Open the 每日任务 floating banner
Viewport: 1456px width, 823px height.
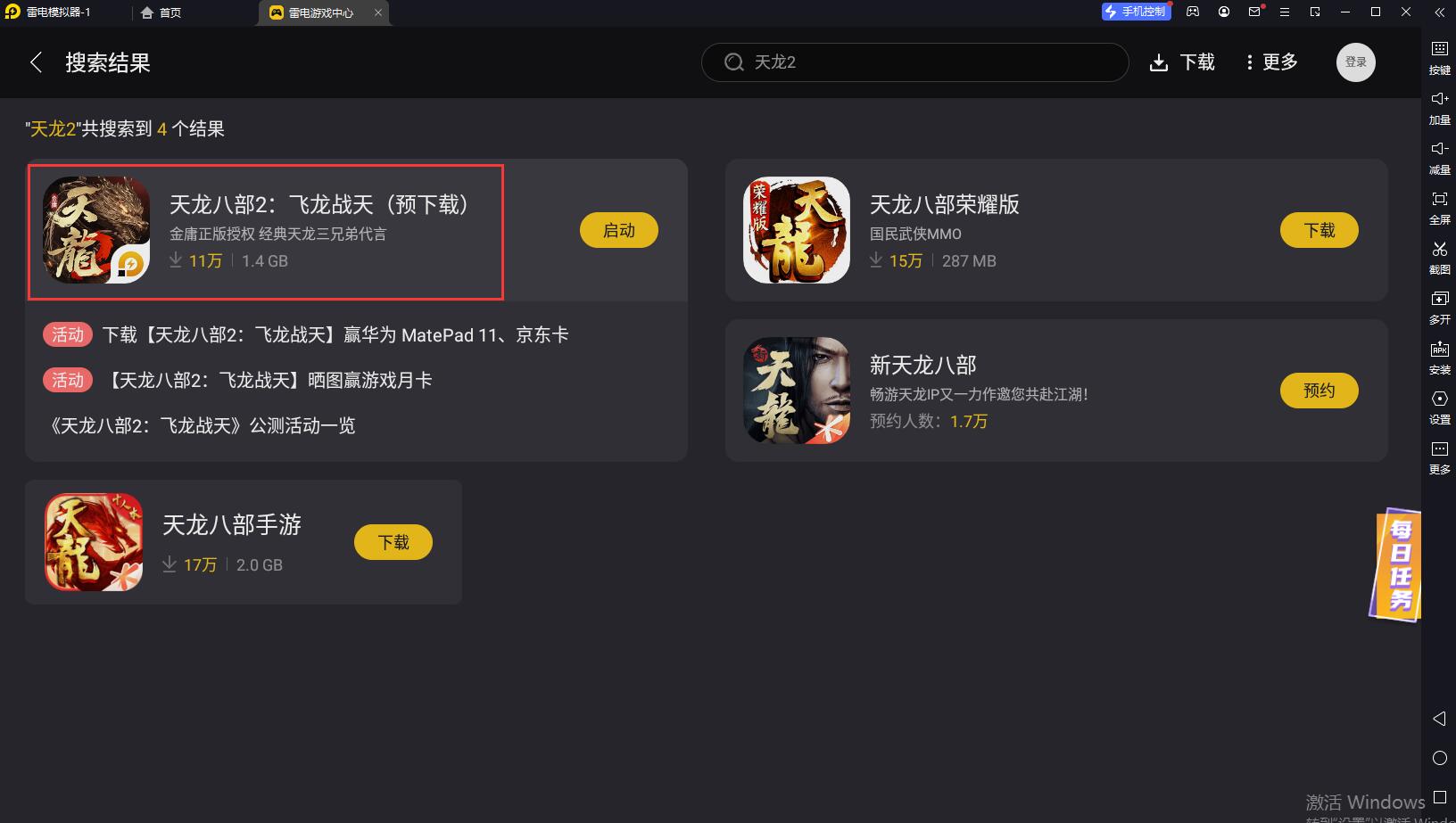click(1396, 565)
